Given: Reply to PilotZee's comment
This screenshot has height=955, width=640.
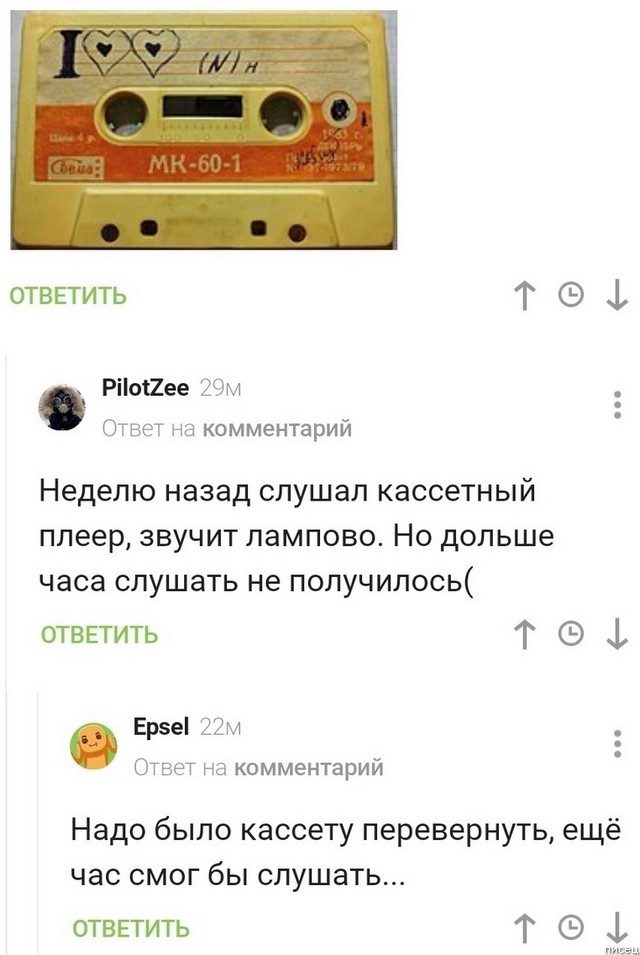Looking at the screenshot, I should [x=99, y=634].
